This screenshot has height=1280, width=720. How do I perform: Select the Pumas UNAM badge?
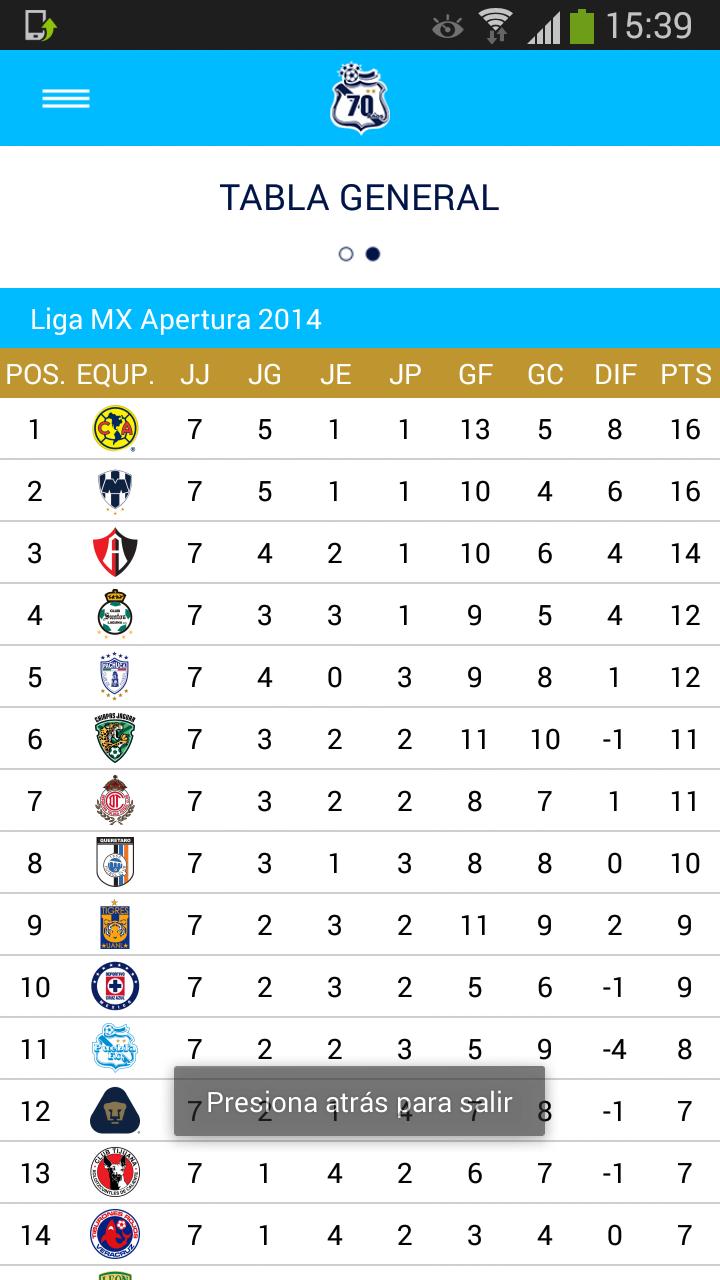coord(114,1111)
